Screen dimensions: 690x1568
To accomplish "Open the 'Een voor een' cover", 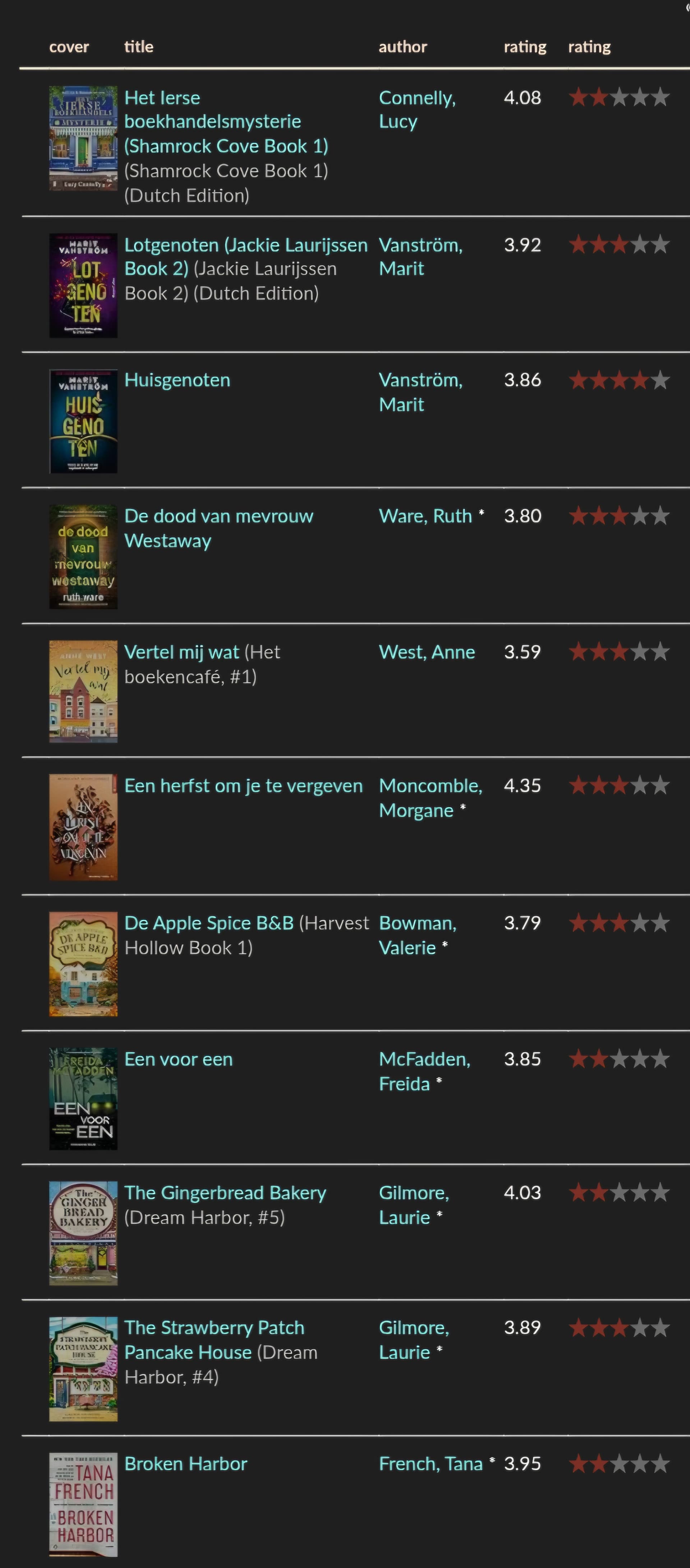I will (83, 1099).
